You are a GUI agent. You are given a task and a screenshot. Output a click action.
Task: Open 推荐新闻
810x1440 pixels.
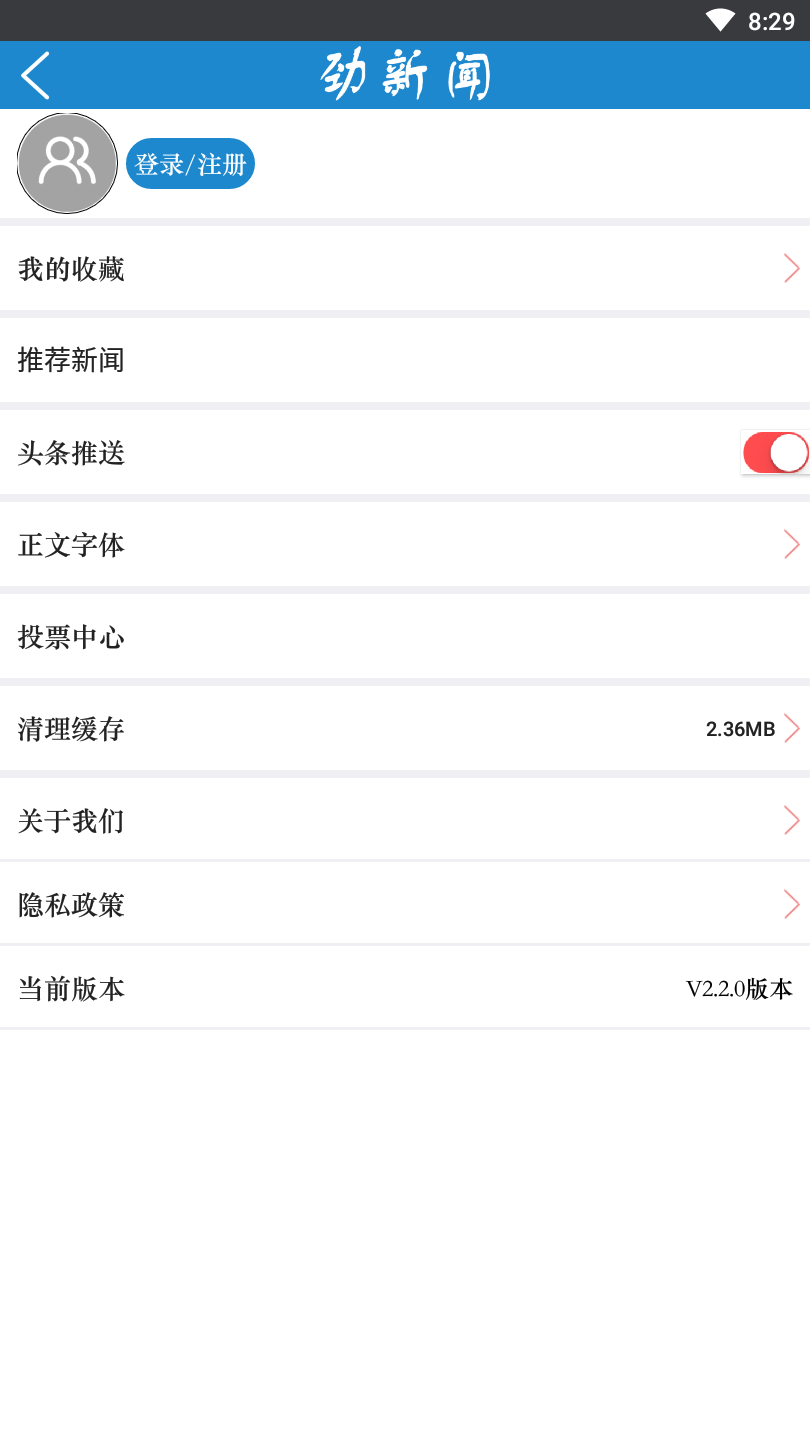[404, 360]
